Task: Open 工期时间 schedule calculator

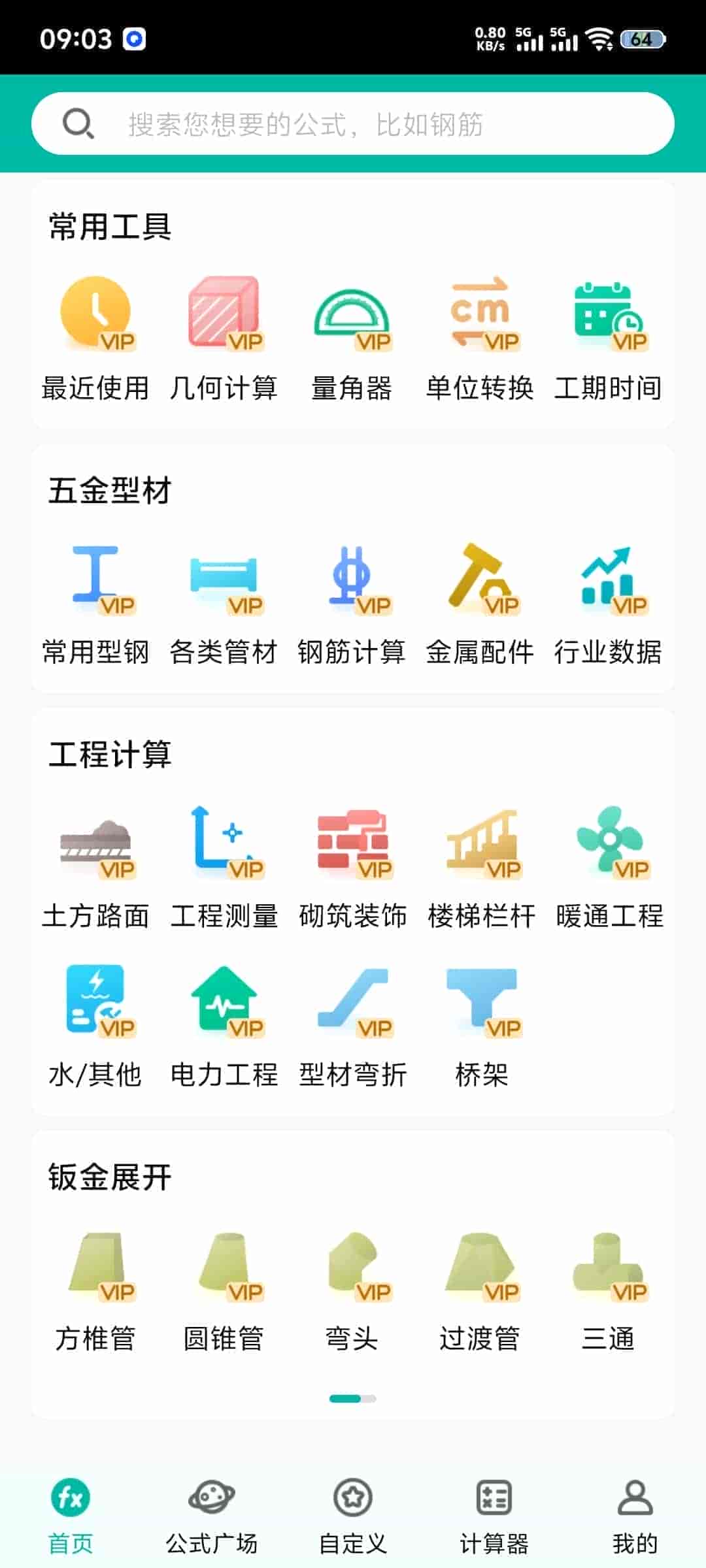Action: [608, 338]
